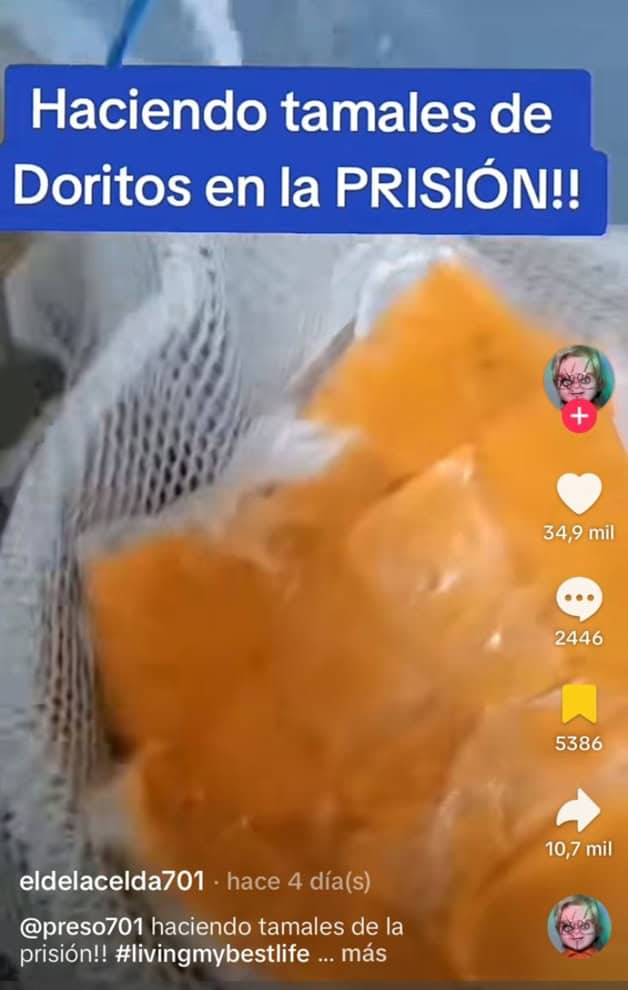This screenshot has width=628, height=990.
Task: Follow the creator with the plus button
Action: pyautogui.click(x=578, y=417)
